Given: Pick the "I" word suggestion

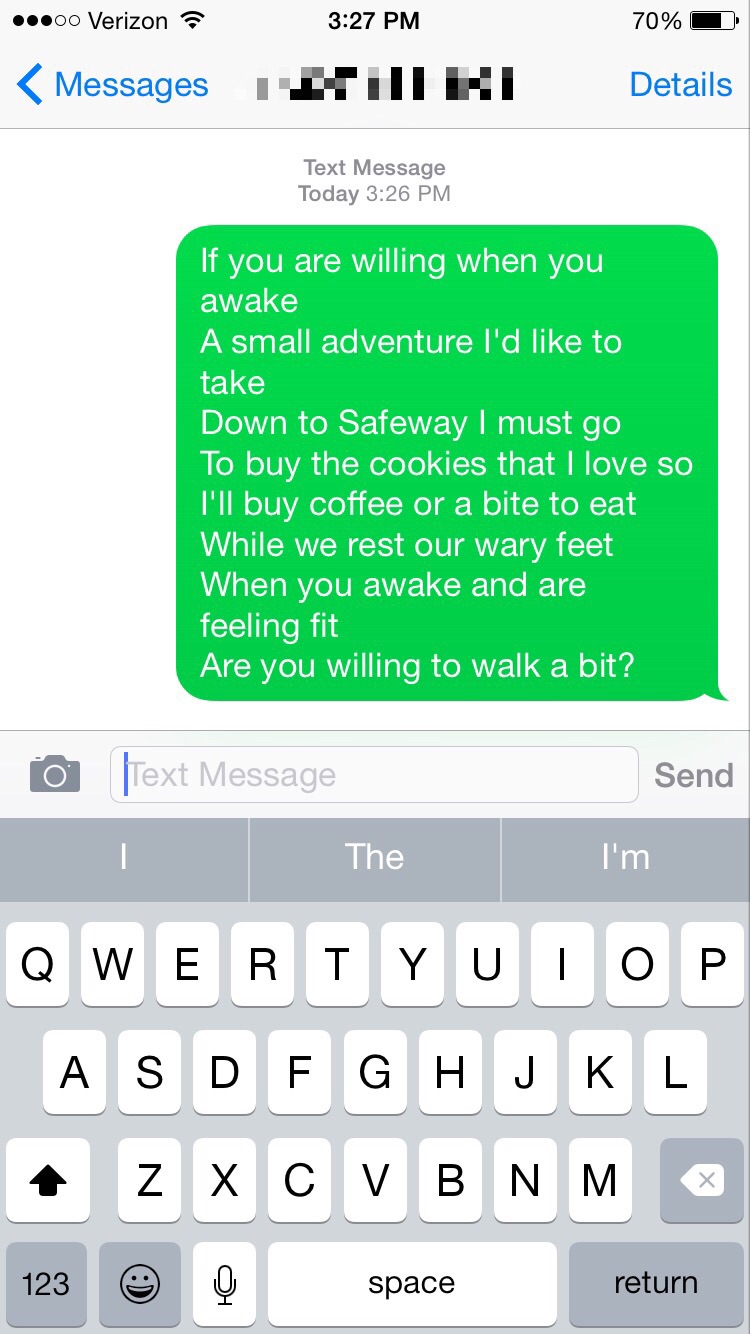Looking at the screenshot, I should pyautogui.click(x=124, y=857).
